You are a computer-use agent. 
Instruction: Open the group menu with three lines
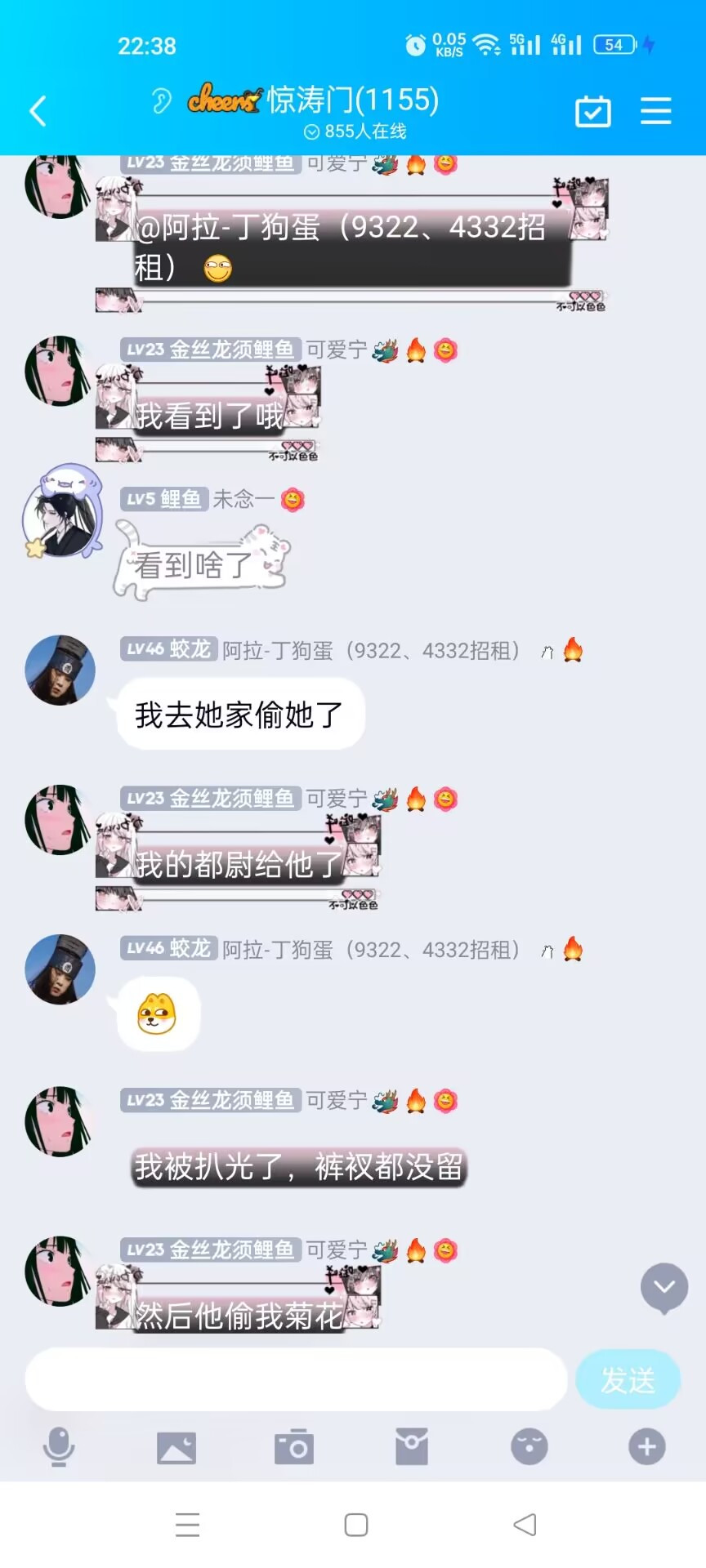(x=655, y=111)
